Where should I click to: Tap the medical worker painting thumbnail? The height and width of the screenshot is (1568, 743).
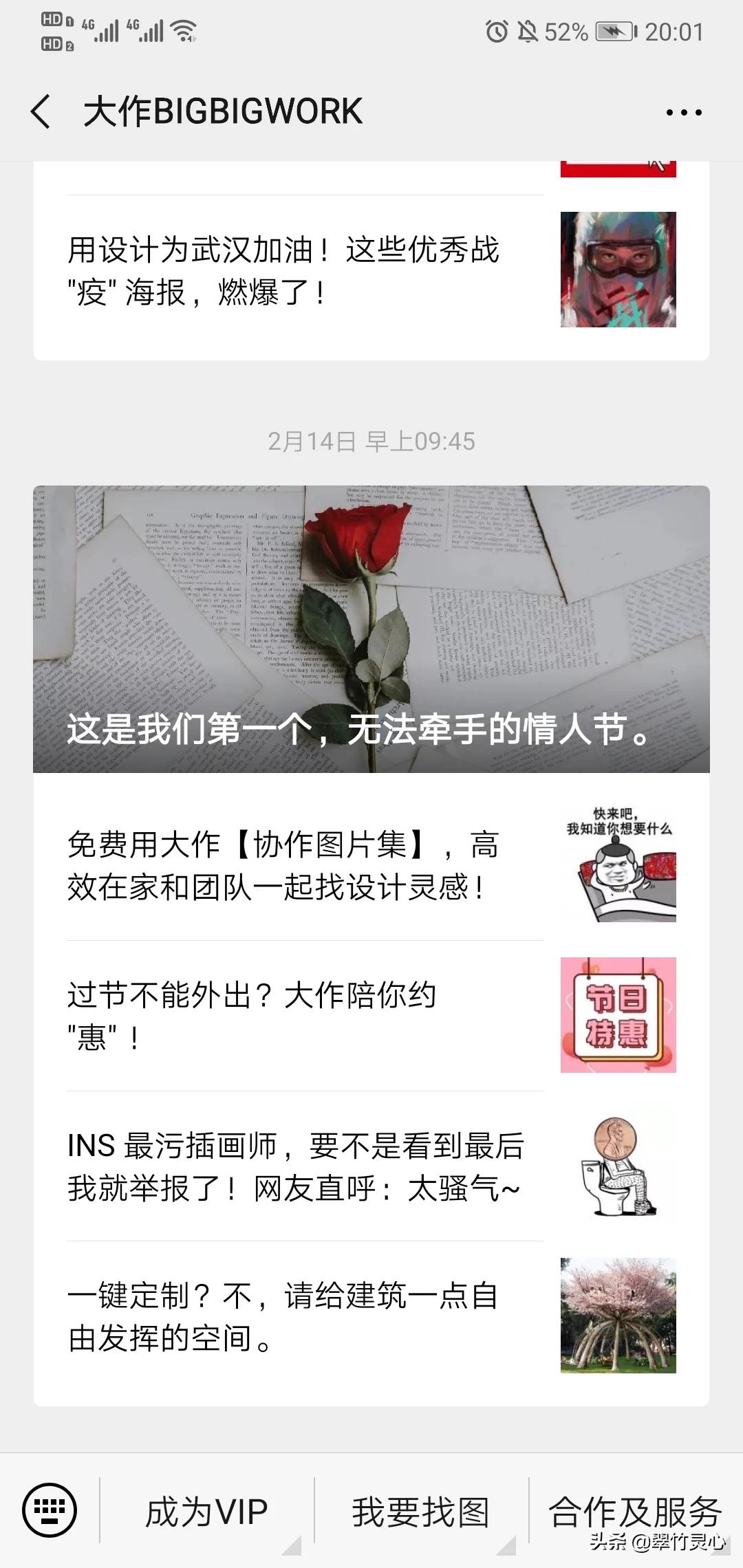(x=618, y=268)
